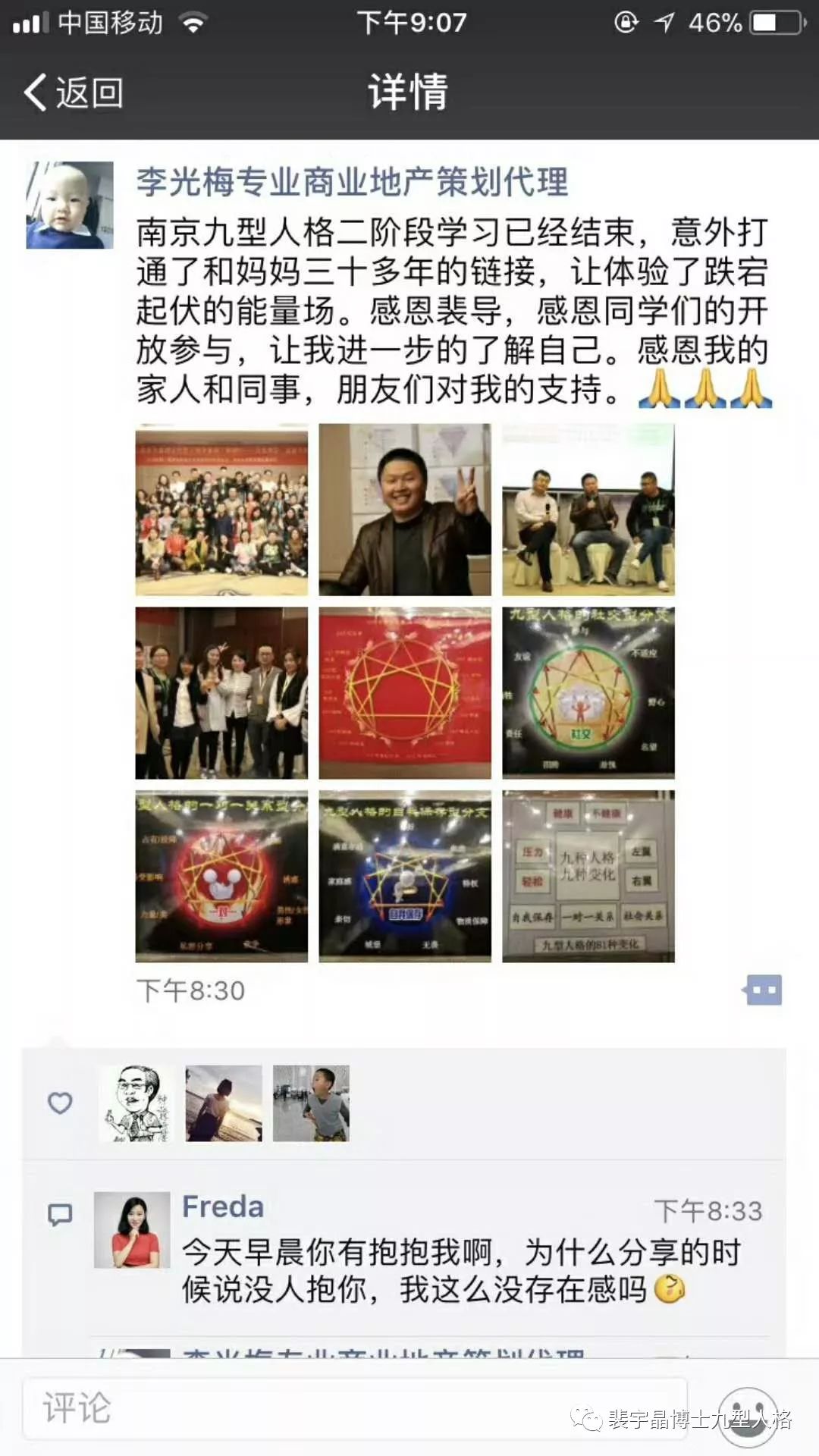View the large group photo thumbnail
Image resolution: width=819 pixels, height=1456 pixels.
click(221, 510)
